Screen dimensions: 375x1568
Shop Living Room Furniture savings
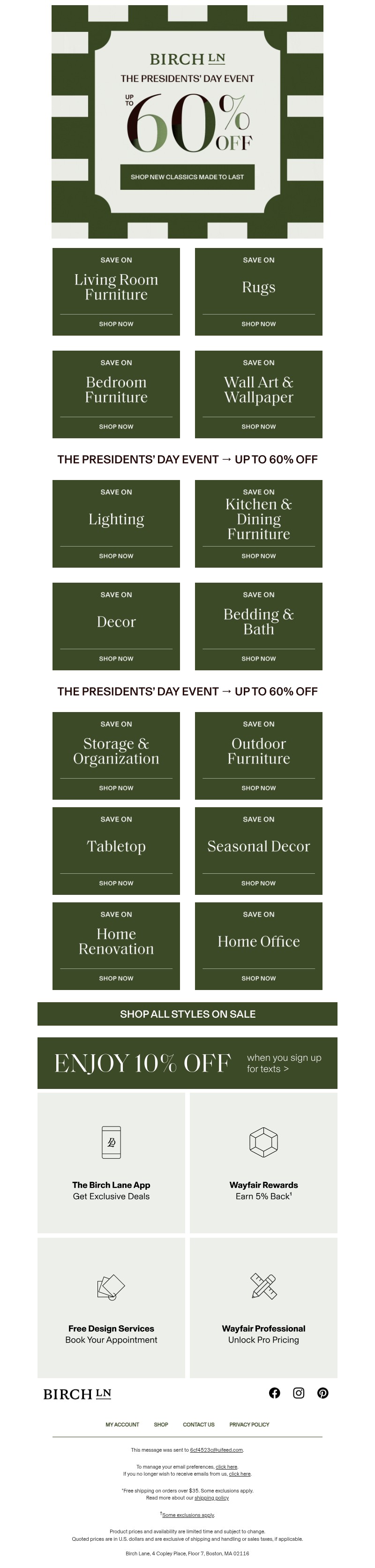click(x=116, y=292)
